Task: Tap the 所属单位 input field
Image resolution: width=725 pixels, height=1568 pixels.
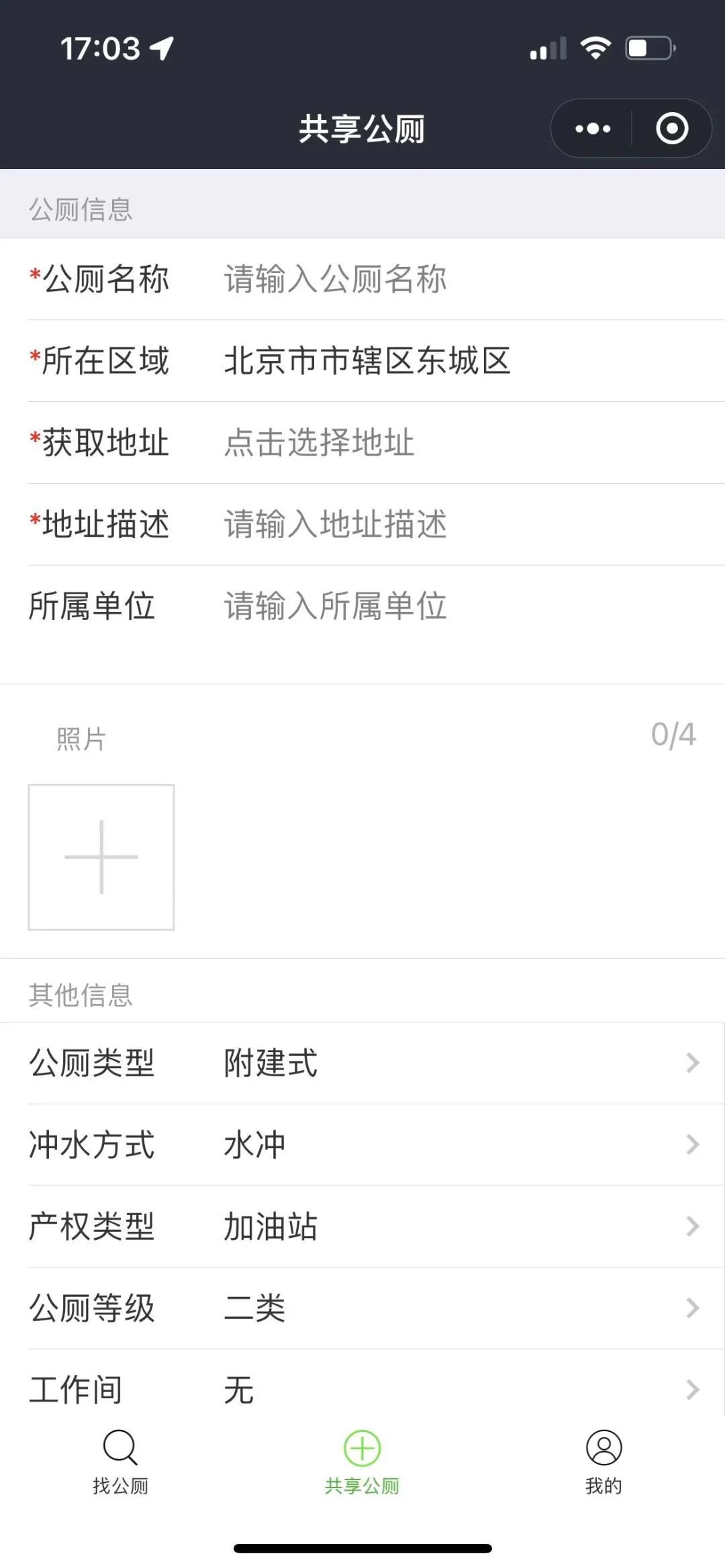Action: (403, 607)
